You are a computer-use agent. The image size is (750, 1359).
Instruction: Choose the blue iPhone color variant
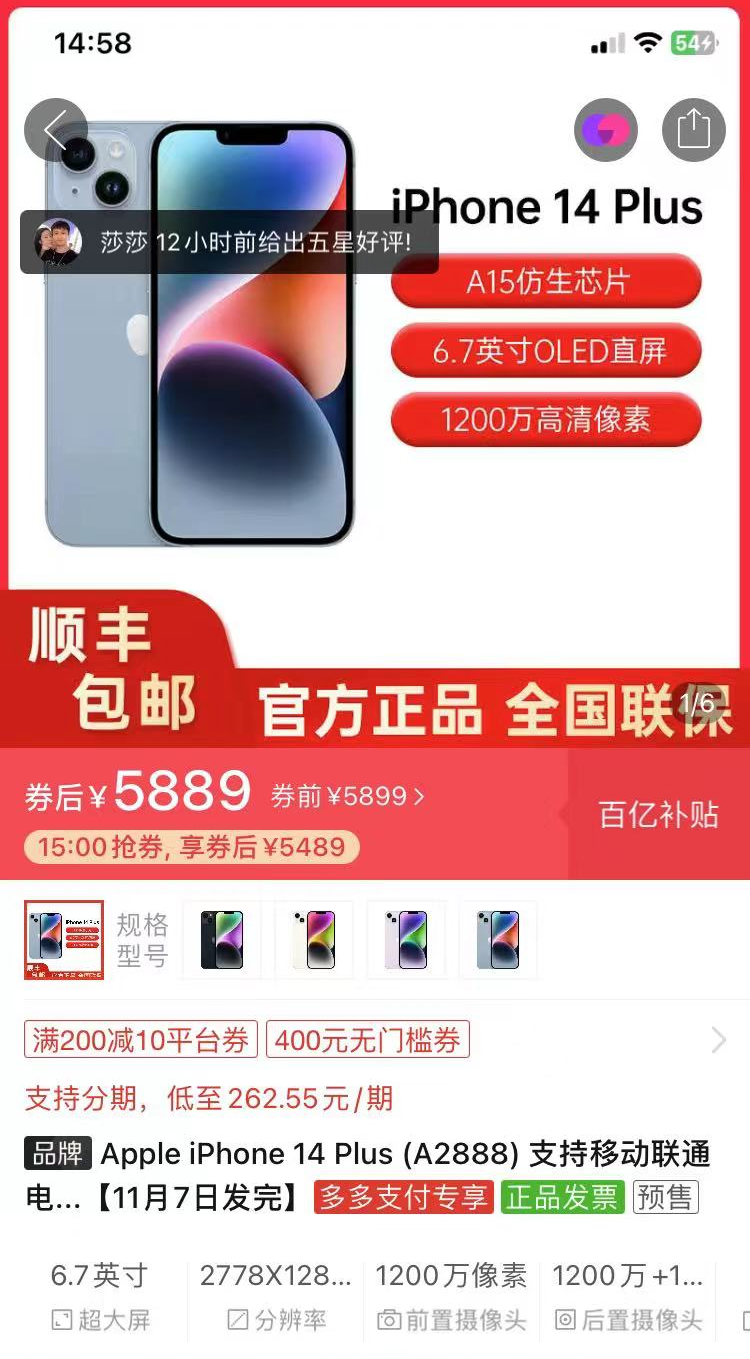(498, 940)
